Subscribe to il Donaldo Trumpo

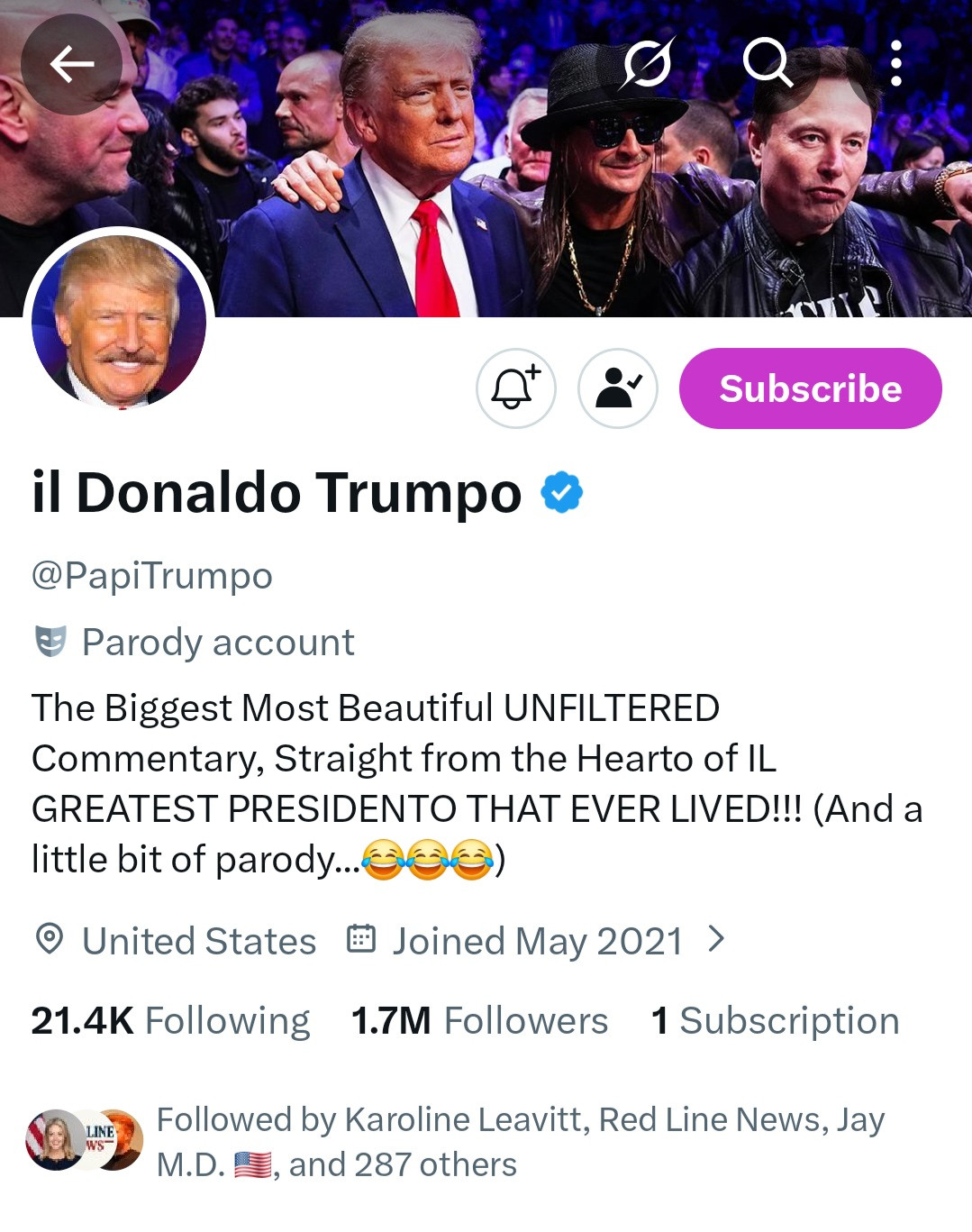810,388
